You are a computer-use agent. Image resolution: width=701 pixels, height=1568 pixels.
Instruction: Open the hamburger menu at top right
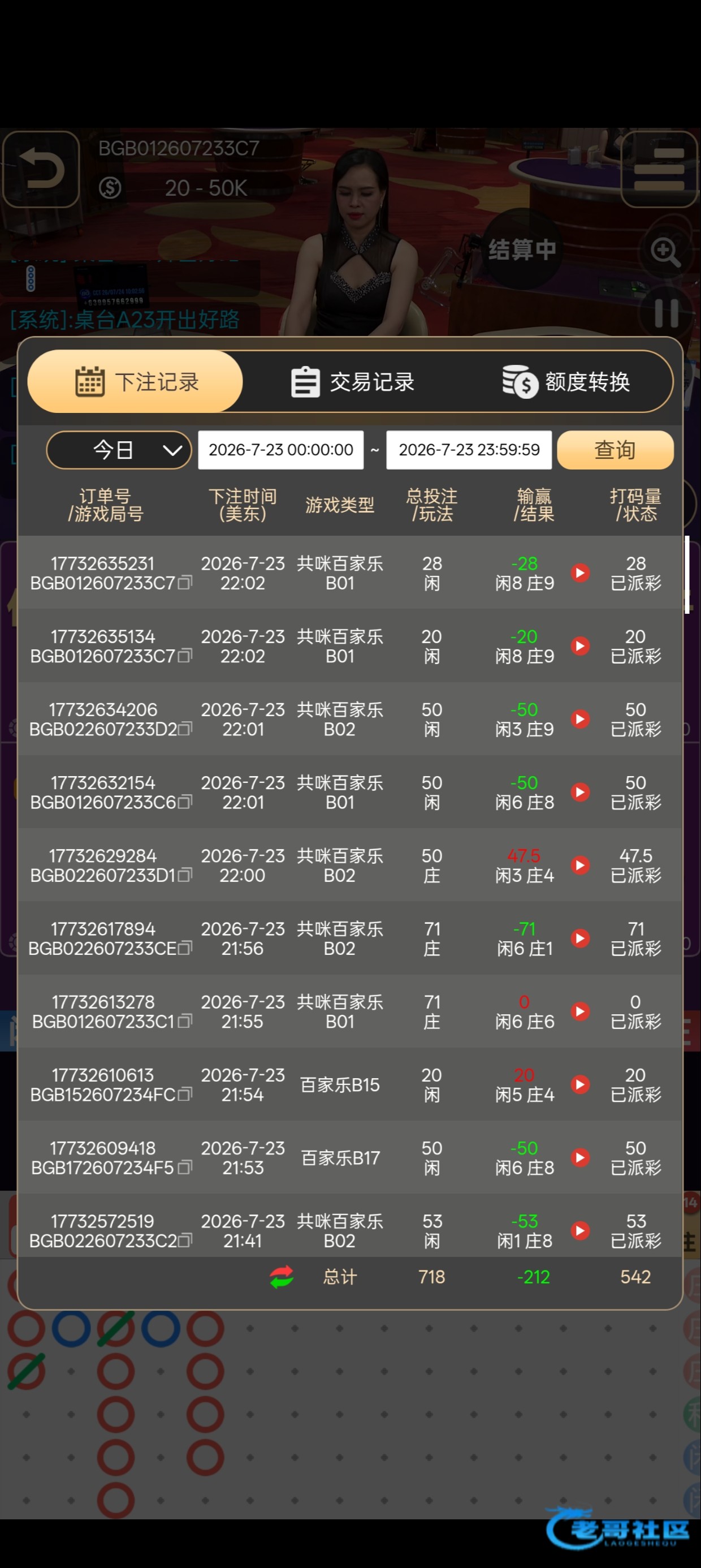coord(659,169)
